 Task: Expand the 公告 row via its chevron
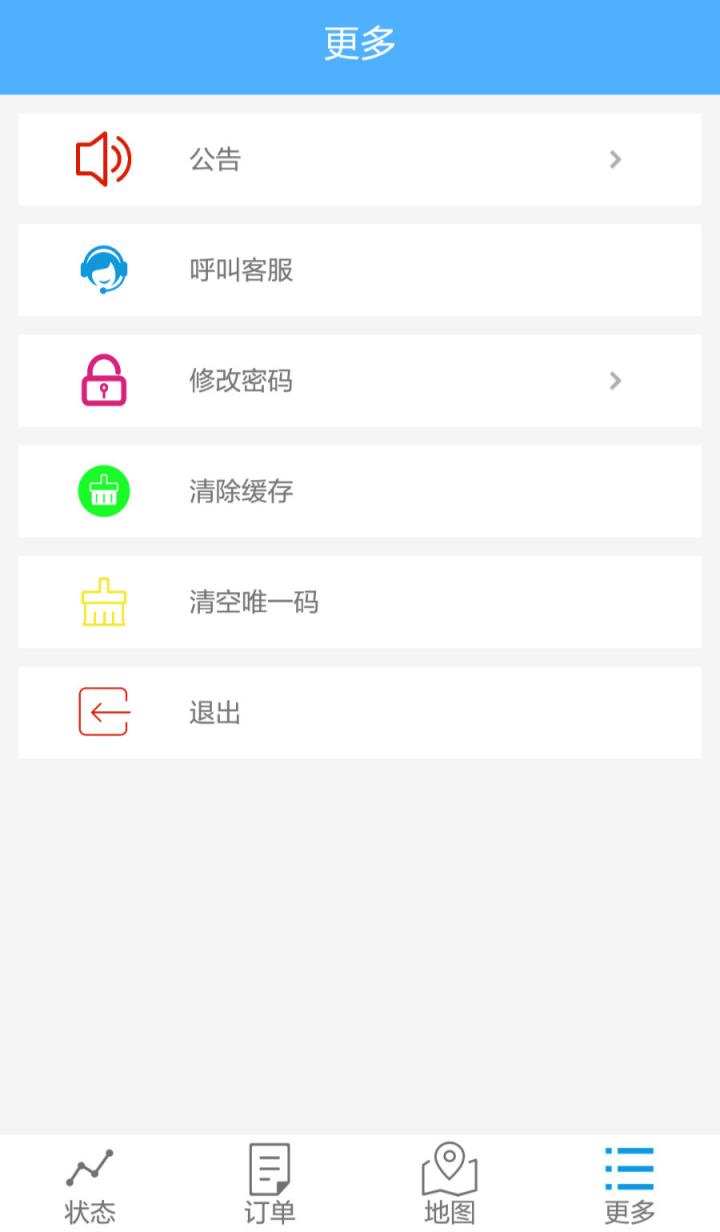615,158
